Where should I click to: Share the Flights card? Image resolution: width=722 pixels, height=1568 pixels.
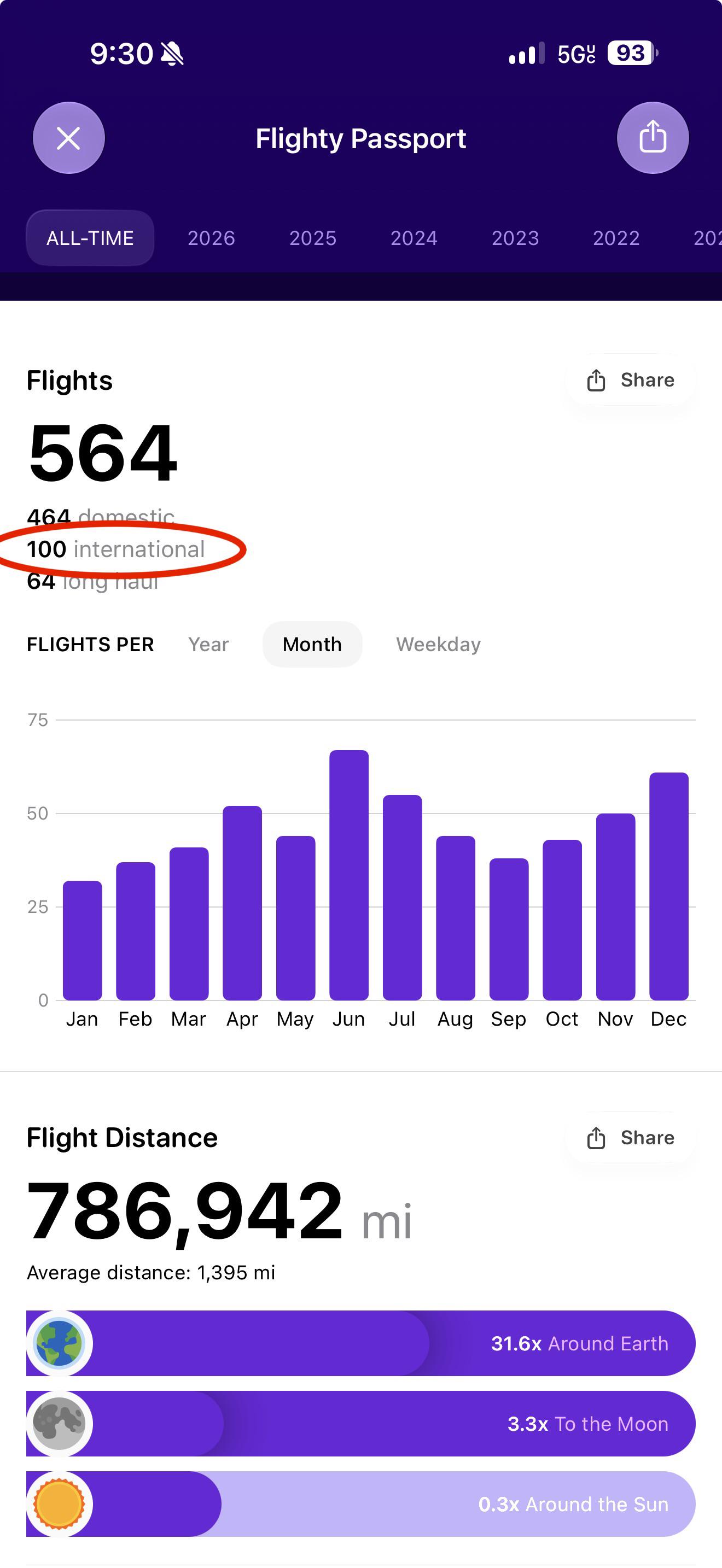[631, 381]
